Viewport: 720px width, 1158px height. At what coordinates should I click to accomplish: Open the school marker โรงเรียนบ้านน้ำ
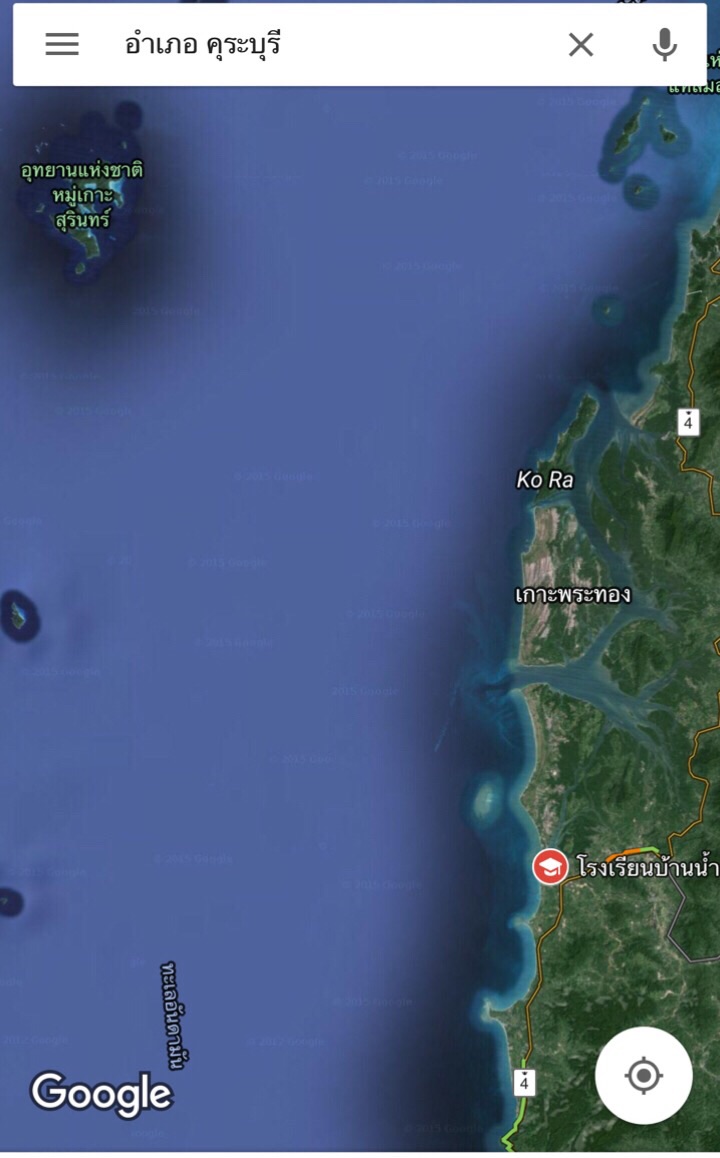550,867
